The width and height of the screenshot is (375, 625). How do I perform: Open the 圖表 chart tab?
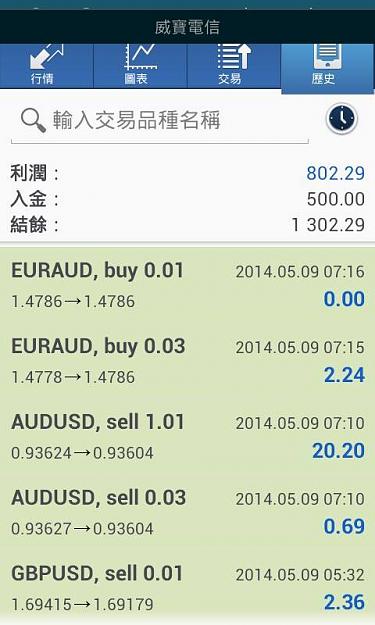click(x=140, y=66)
